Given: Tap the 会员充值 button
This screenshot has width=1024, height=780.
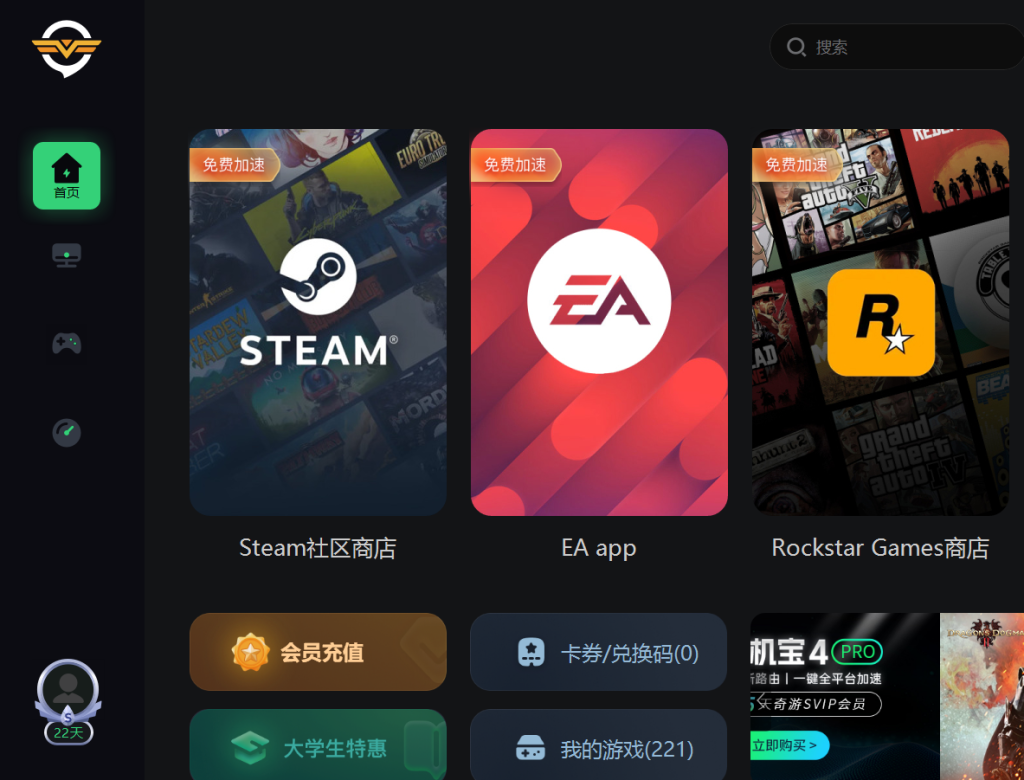Looking at the screenshot, I should [318, 652].
